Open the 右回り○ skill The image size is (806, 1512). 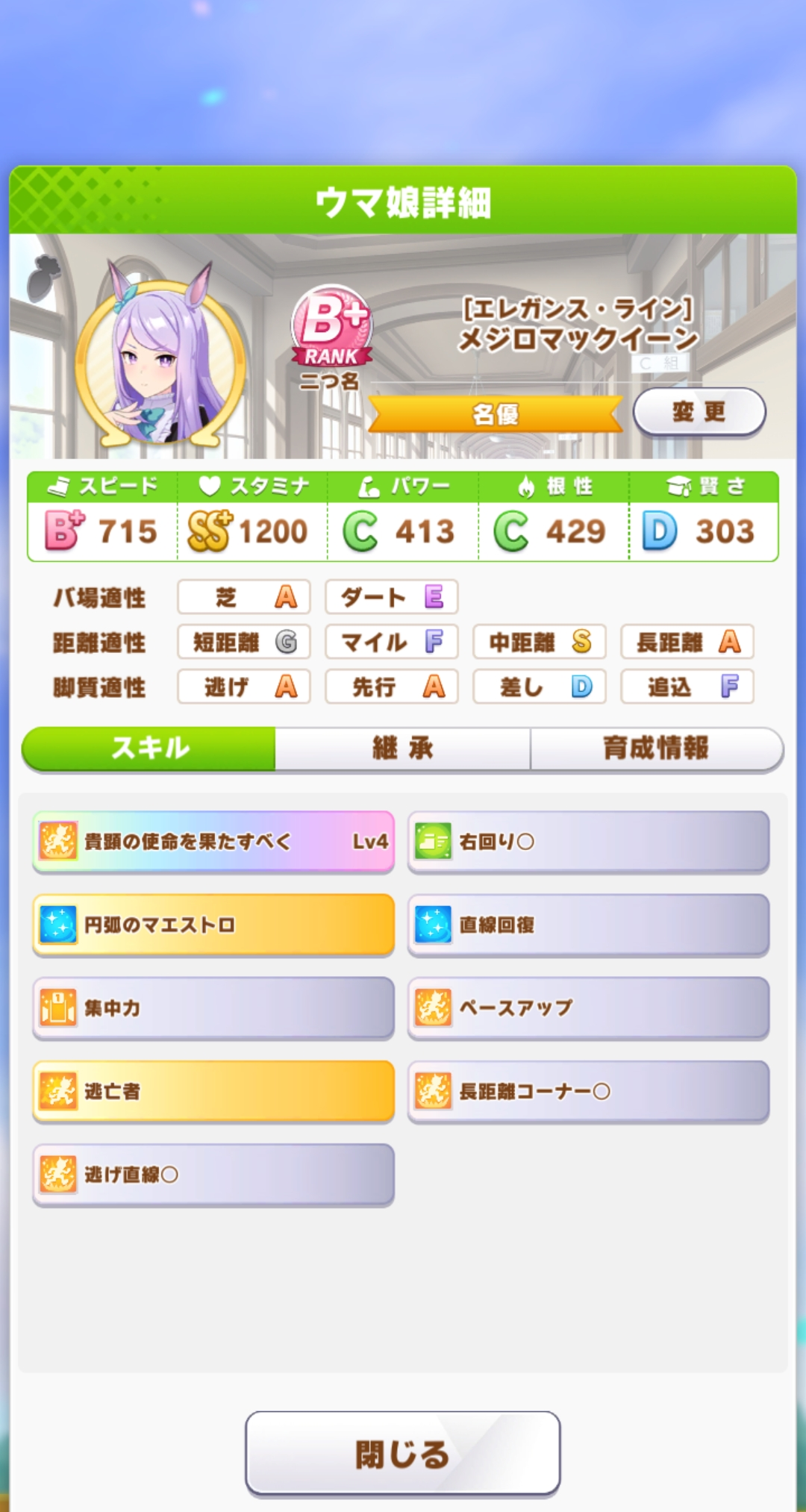[588, 841]
